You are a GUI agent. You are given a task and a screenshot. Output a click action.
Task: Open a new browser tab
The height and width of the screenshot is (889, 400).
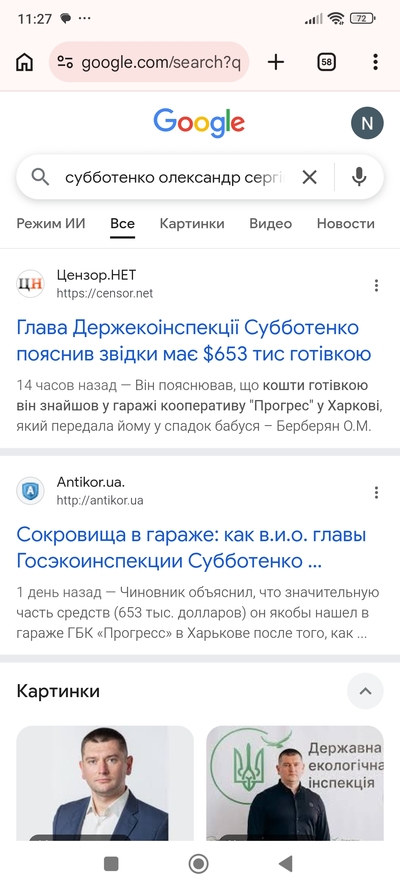tap(275, 62)
